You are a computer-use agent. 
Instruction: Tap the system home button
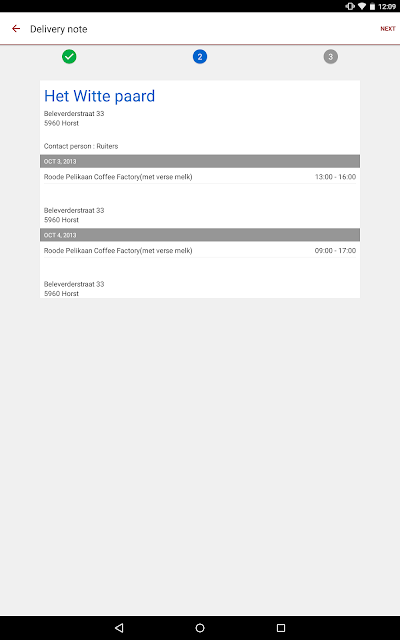pos(200,628)
